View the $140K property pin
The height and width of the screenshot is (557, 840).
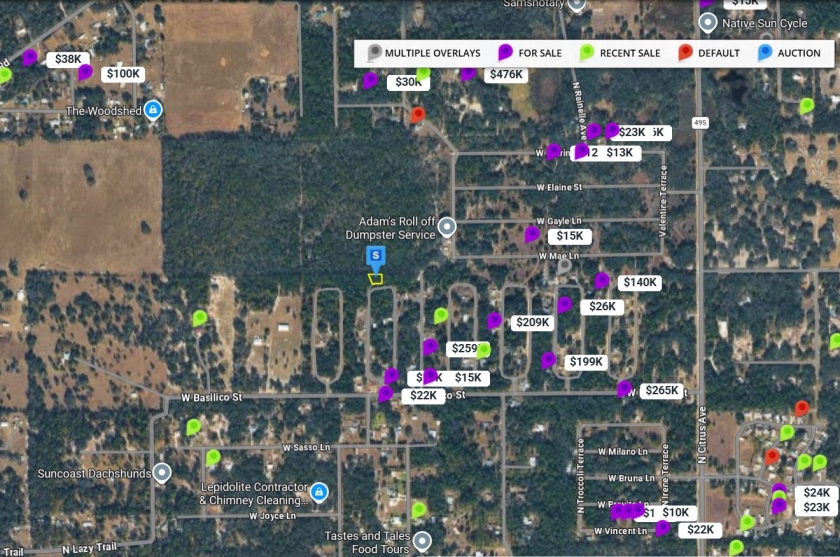602,281
